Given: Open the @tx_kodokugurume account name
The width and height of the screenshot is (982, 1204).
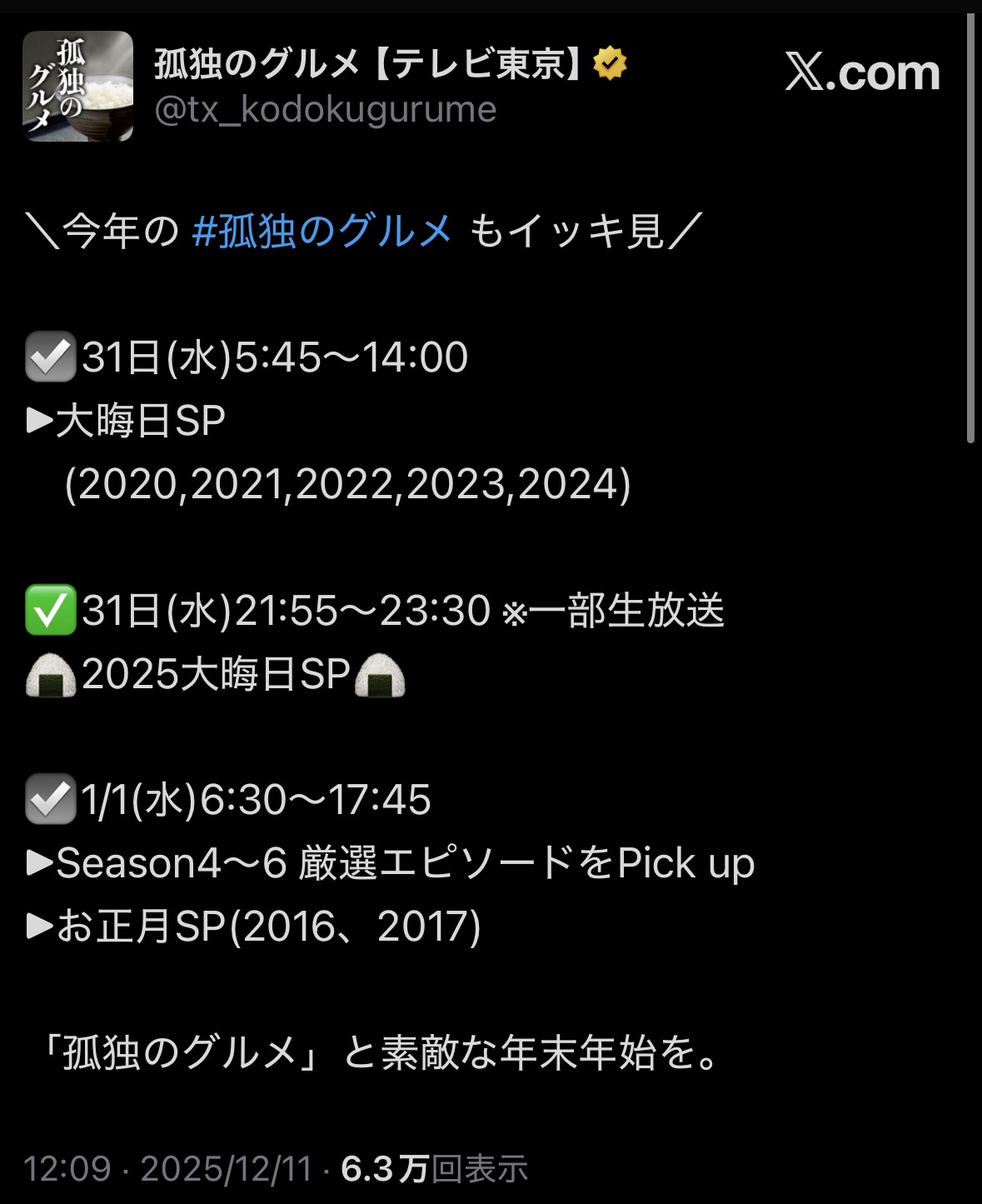Looking at the screenshot, I should 325,110.
